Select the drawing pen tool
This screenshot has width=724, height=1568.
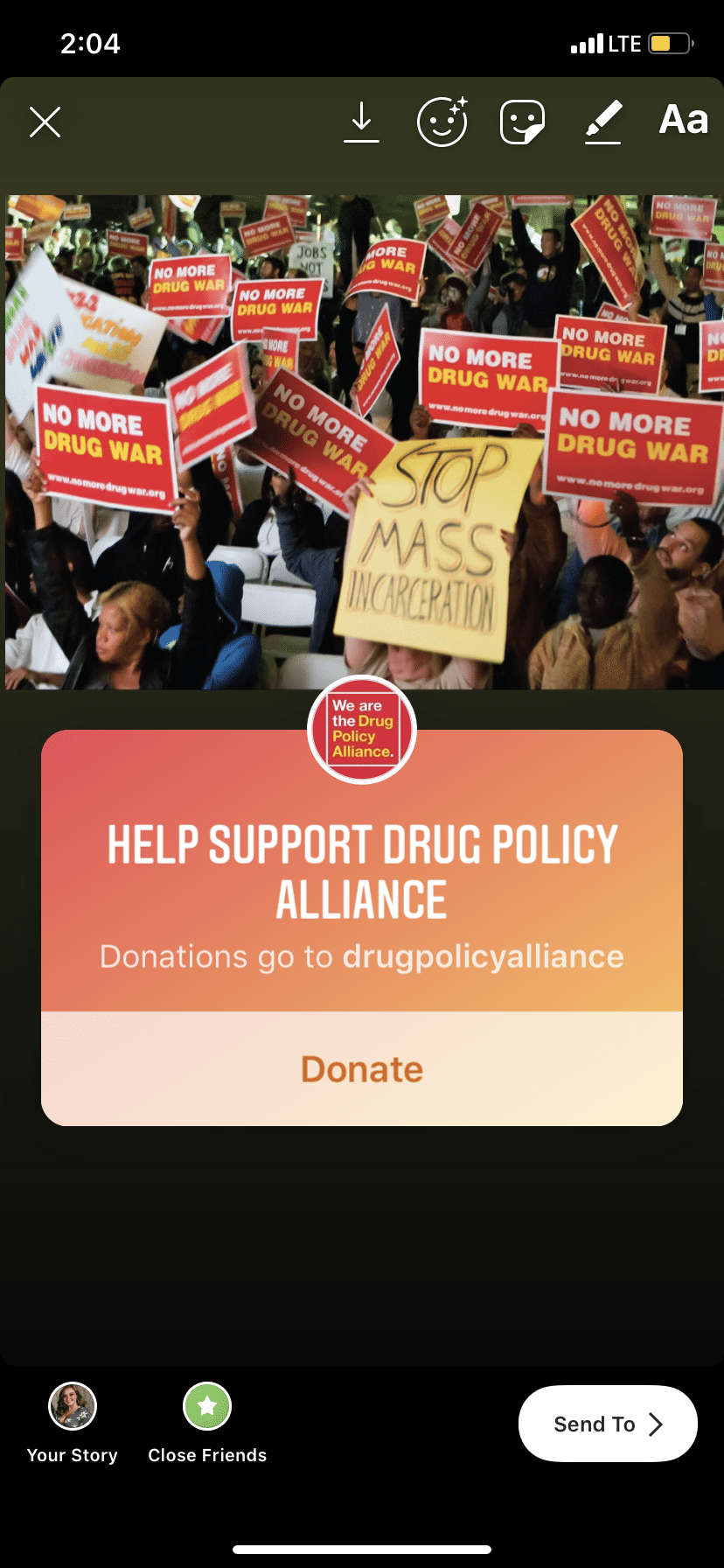coord(603,122)
